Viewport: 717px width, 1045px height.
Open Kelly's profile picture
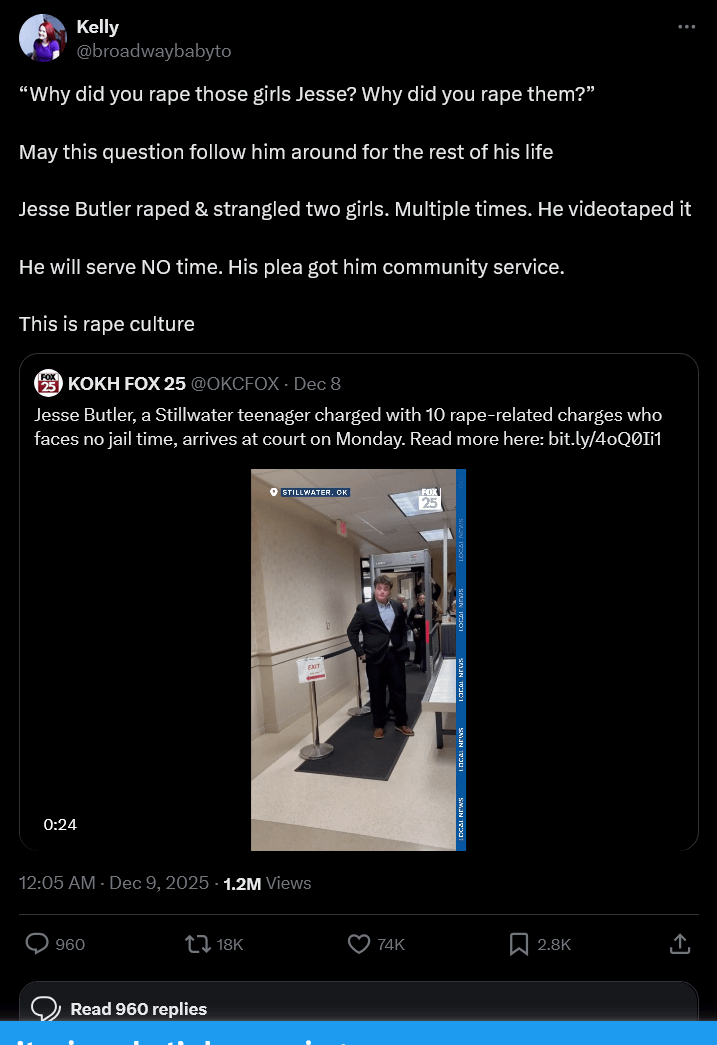click(43, 39)
